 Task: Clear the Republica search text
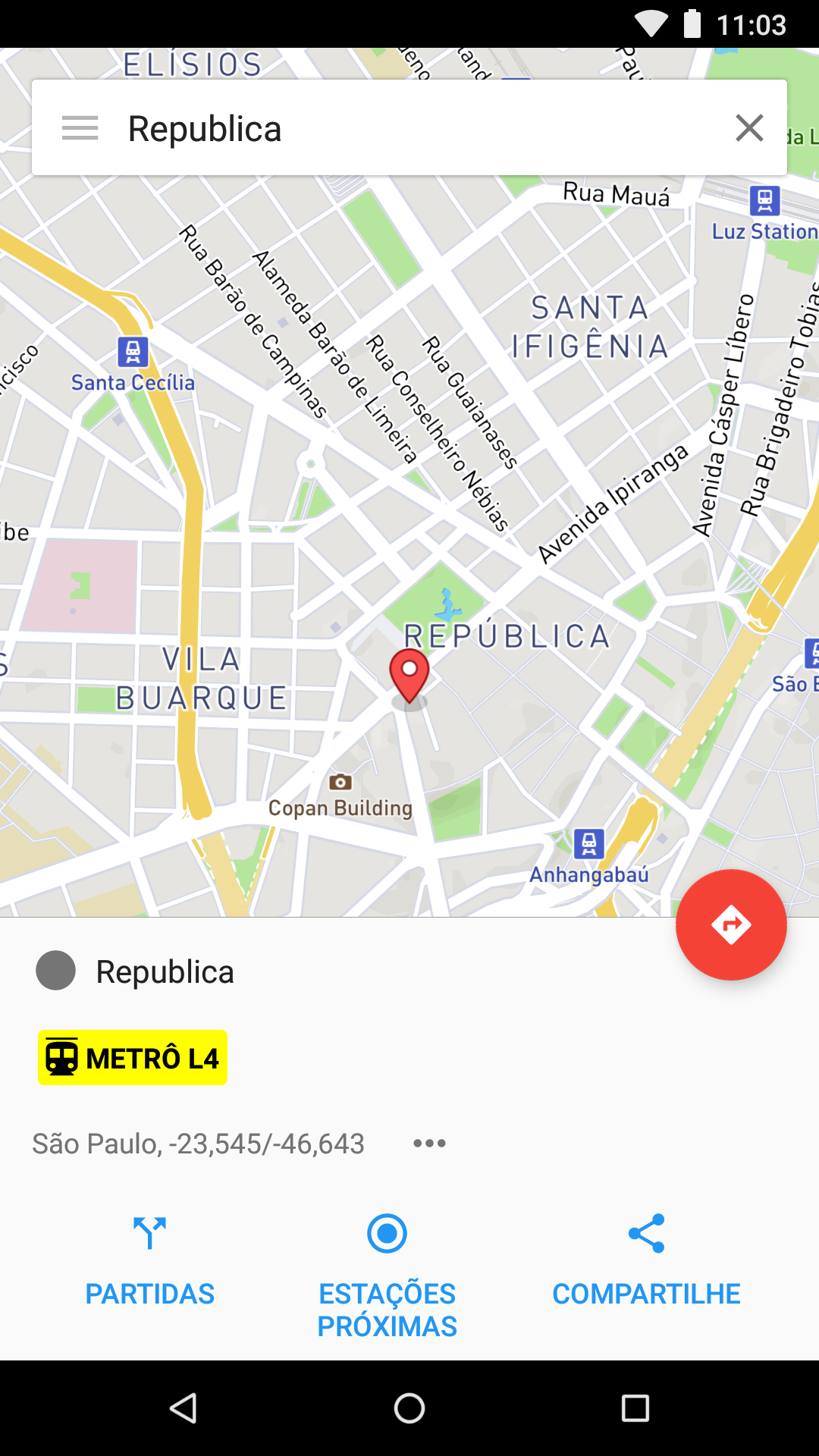pos(749,128)
